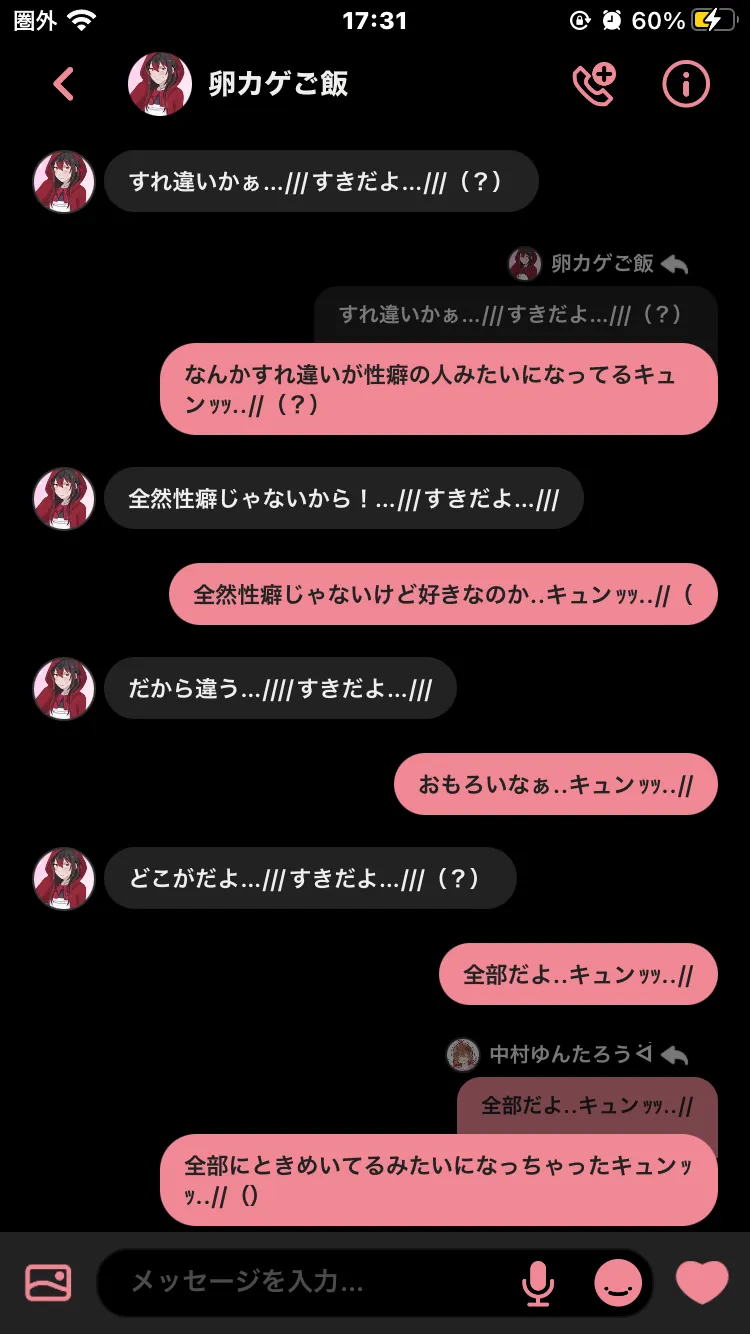Screen dimensions: 750x1334
Task: Attach an image from the gallery
Action: [48, 1282]
